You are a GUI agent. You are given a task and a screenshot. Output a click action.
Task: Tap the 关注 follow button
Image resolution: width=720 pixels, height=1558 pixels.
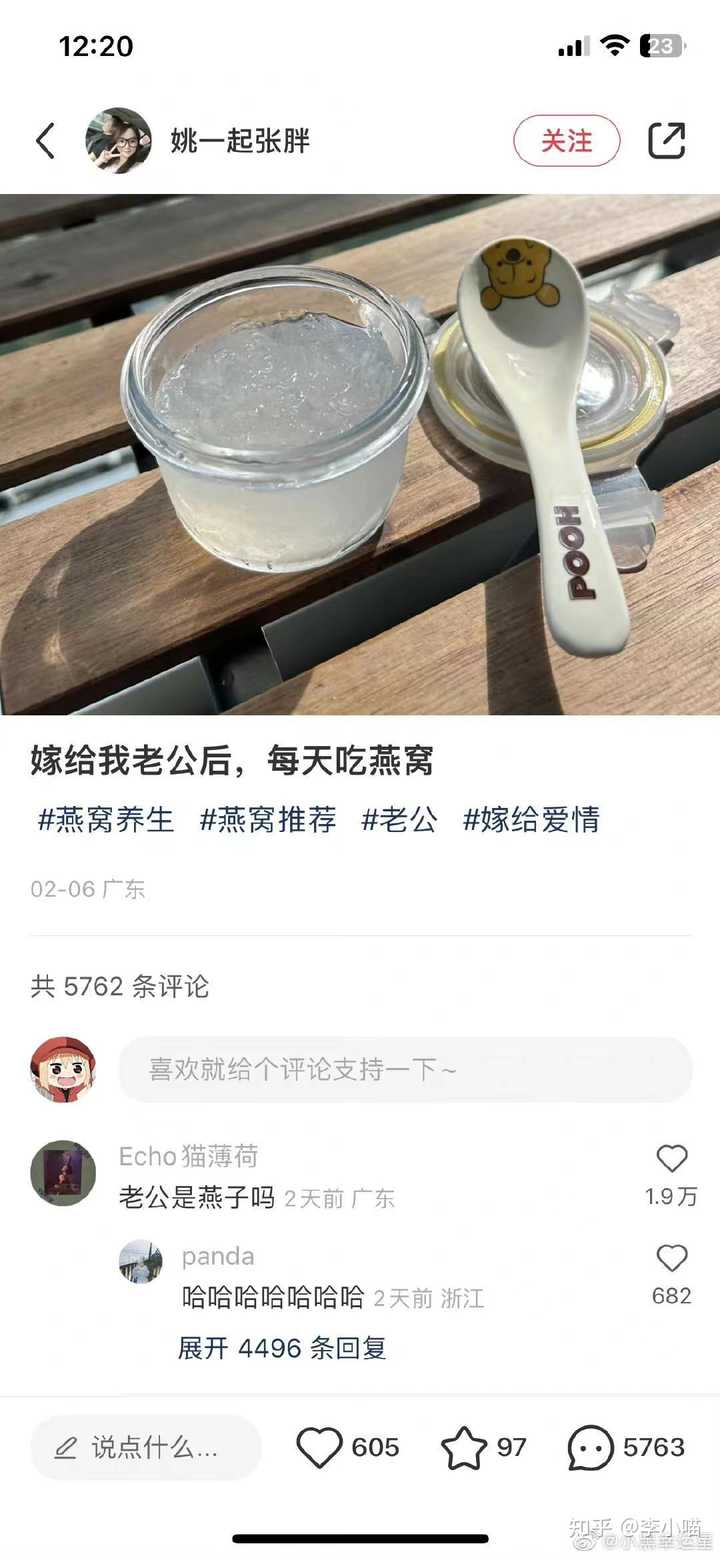(566, 141)
